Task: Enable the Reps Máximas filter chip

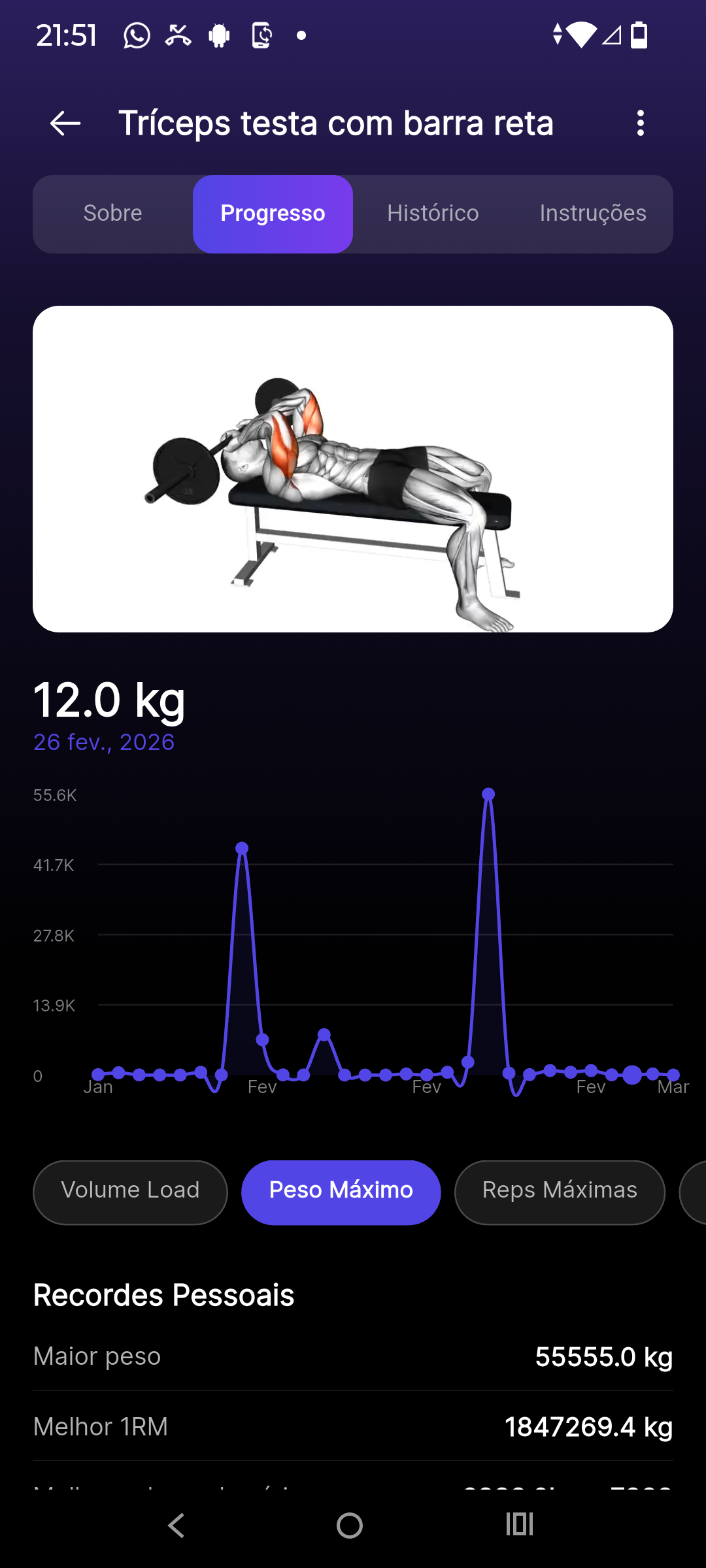Action: pyautogui.click(x=560, y=1190)
